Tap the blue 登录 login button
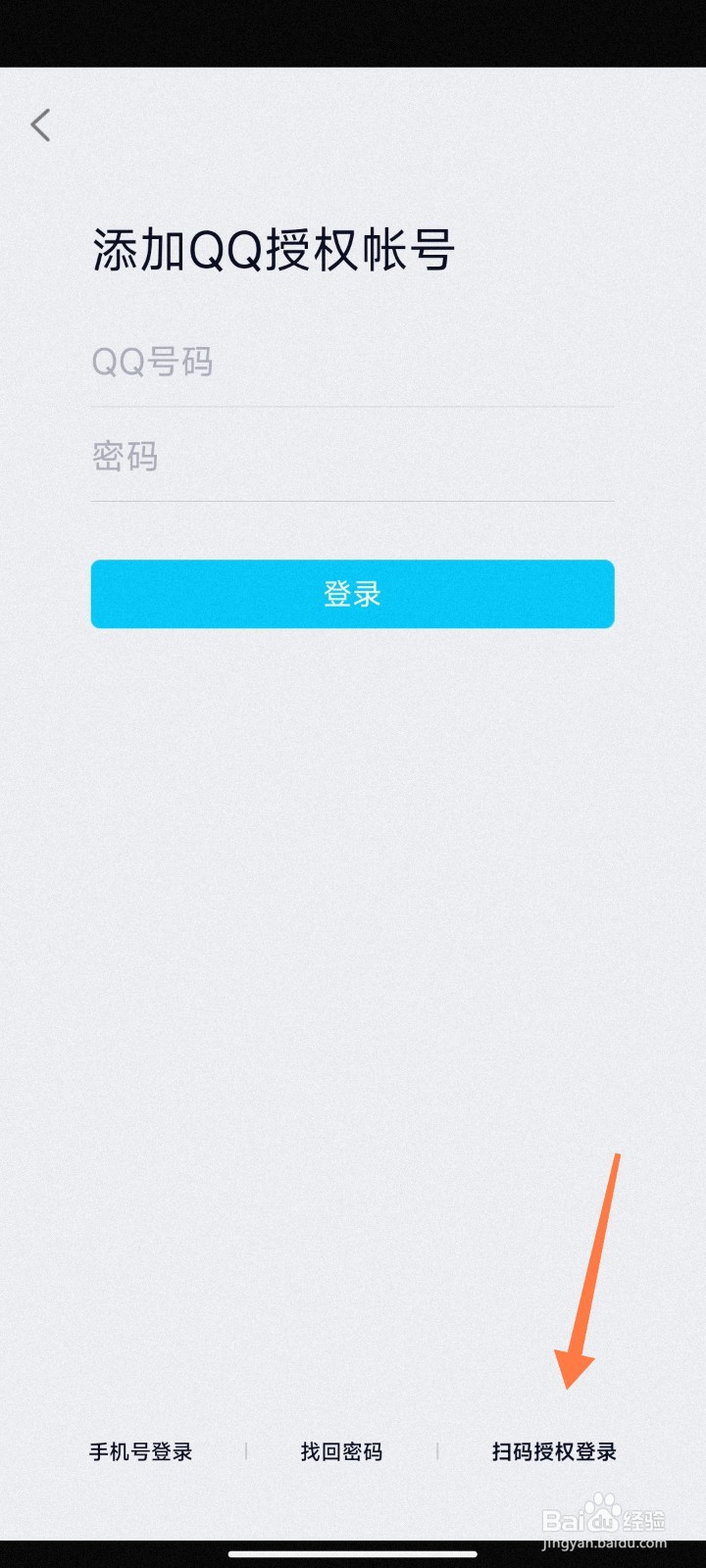 [351, 593]
